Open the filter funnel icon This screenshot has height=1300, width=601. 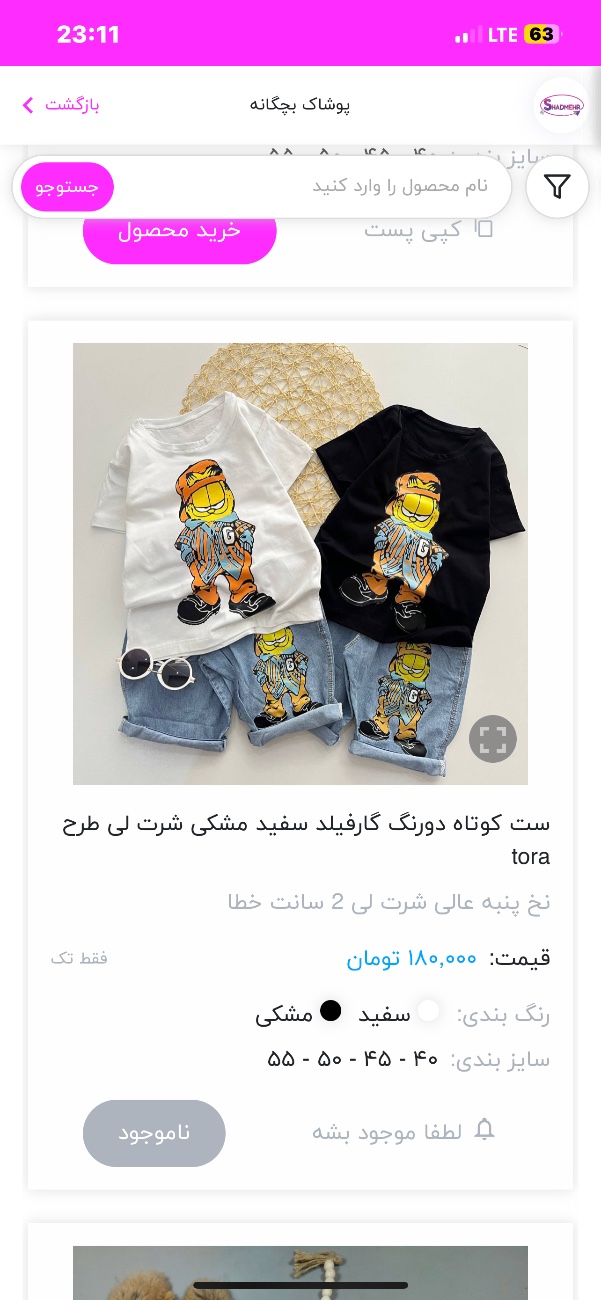[x=557, y=186]
